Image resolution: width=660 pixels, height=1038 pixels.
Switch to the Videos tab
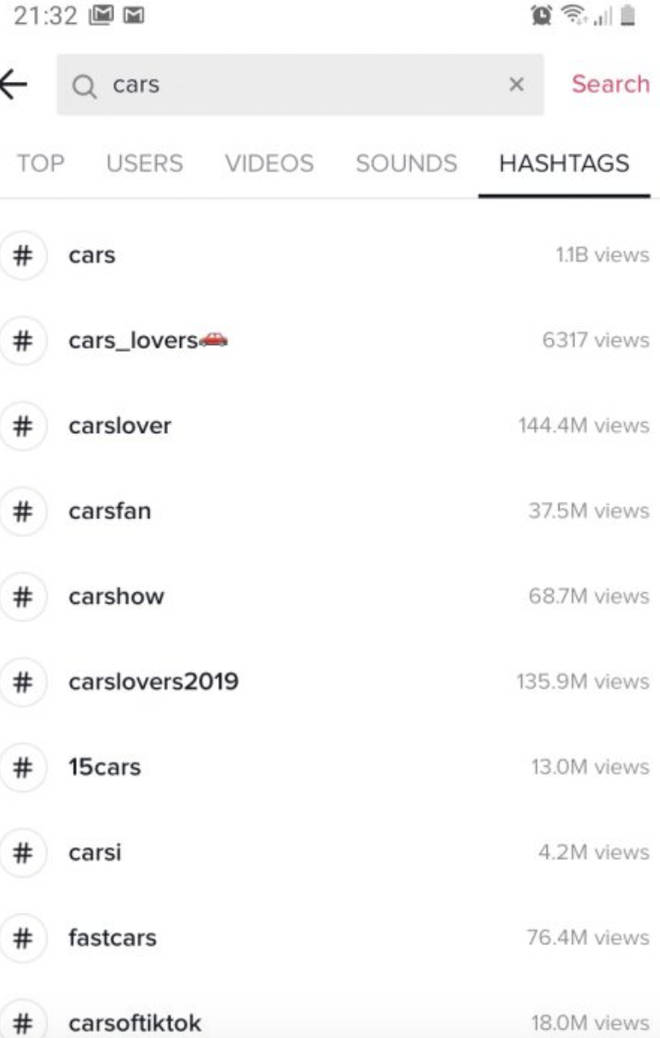pos(269,163)
